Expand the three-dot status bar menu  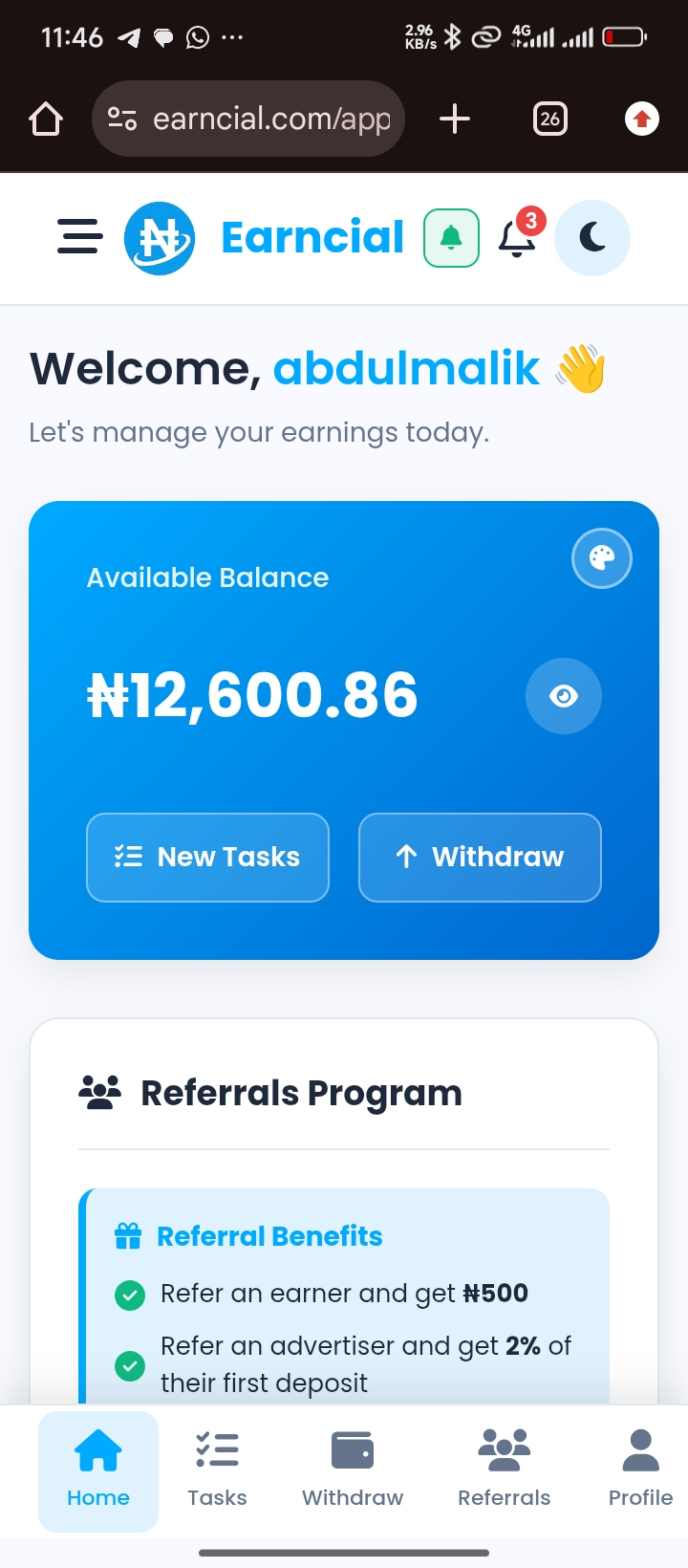coord(232,38)
